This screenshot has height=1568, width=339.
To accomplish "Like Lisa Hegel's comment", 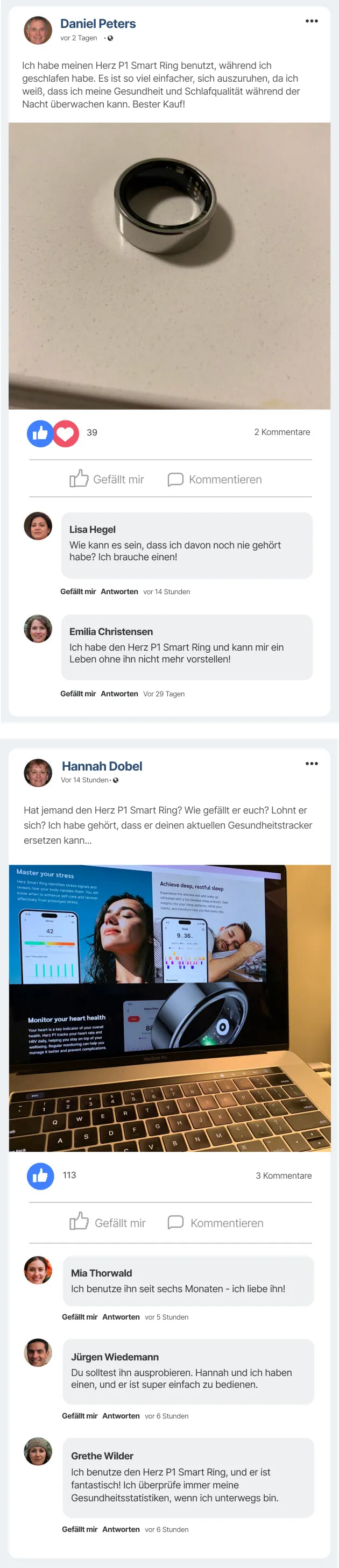I will (x=78, y=591).
